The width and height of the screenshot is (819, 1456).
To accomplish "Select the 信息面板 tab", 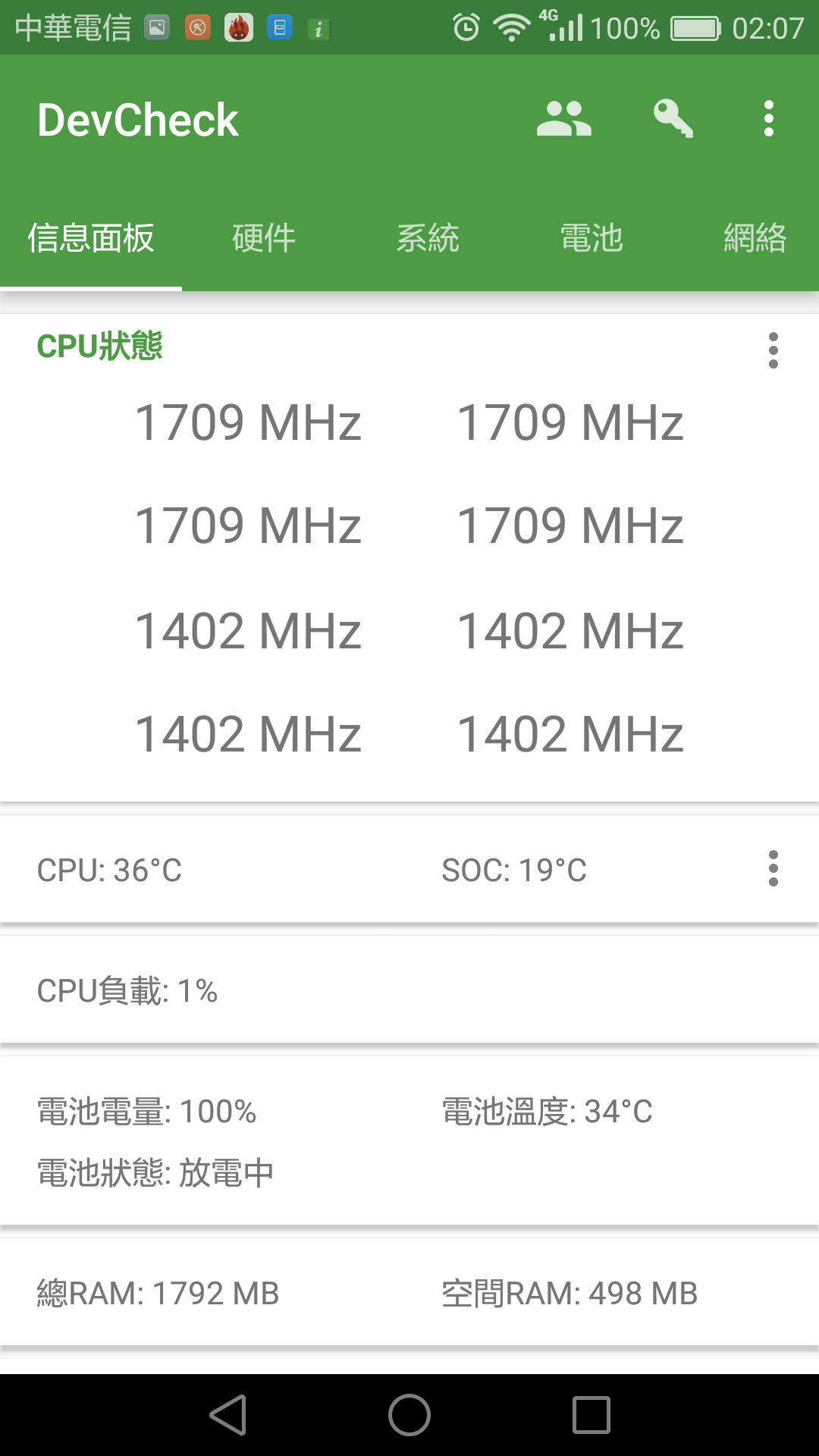I will 91,238.
